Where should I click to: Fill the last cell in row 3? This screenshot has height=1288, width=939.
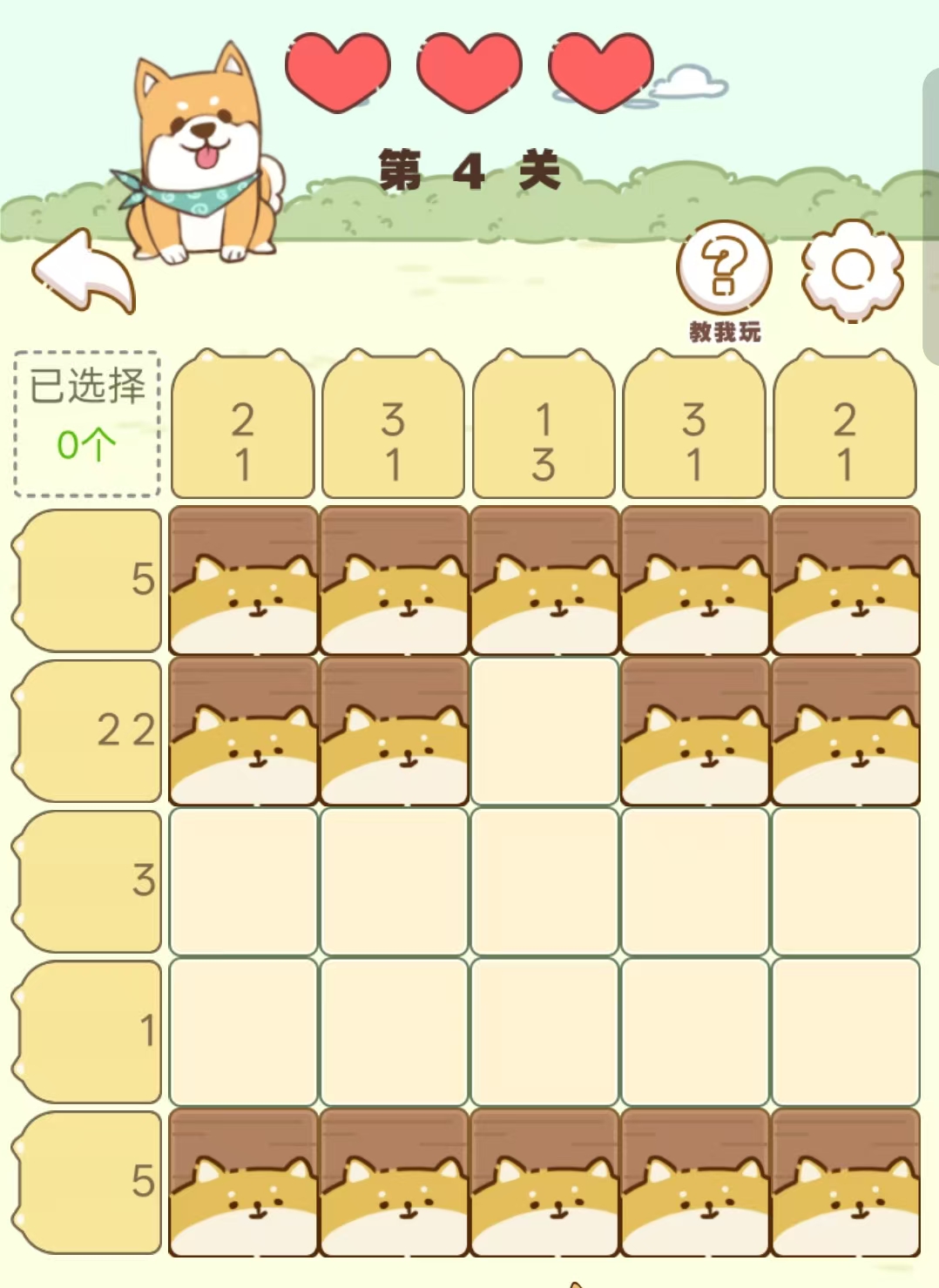pyautogui.click(x=845, y=881)
